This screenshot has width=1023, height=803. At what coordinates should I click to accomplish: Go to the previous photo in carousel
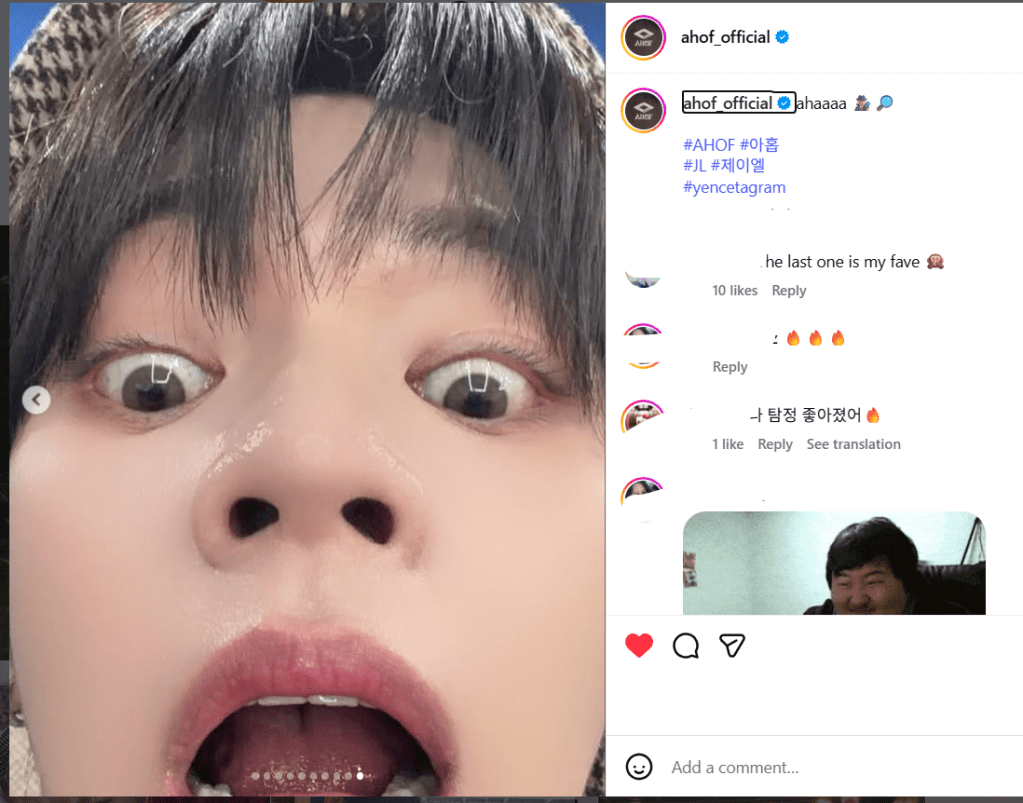coord(36,400)
